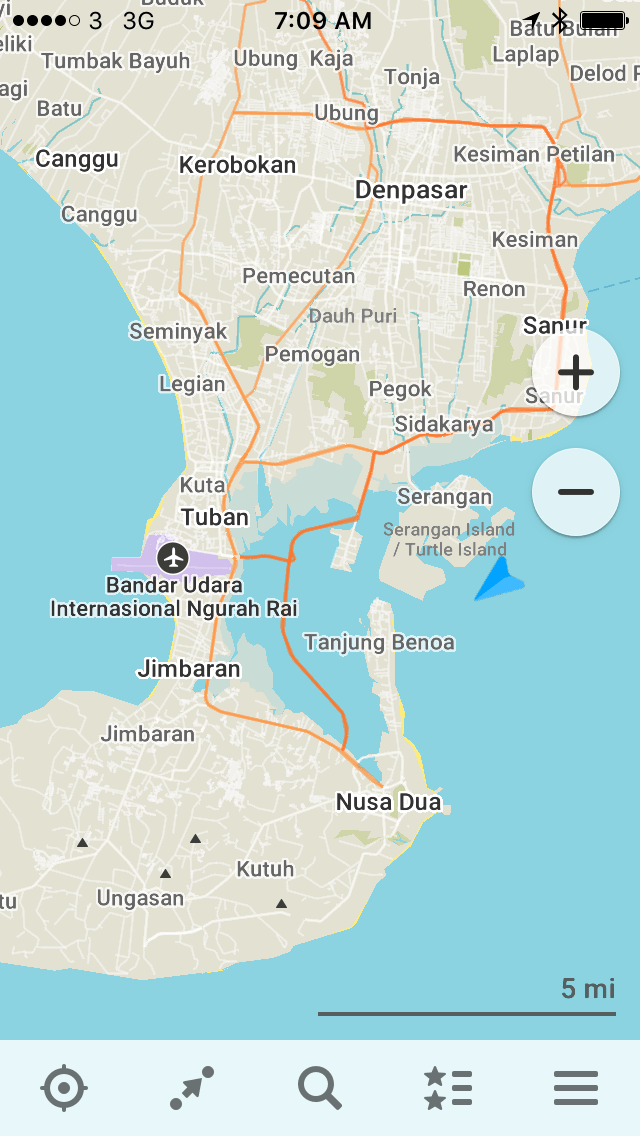Zoom out of the map

[x=576, y=492]
